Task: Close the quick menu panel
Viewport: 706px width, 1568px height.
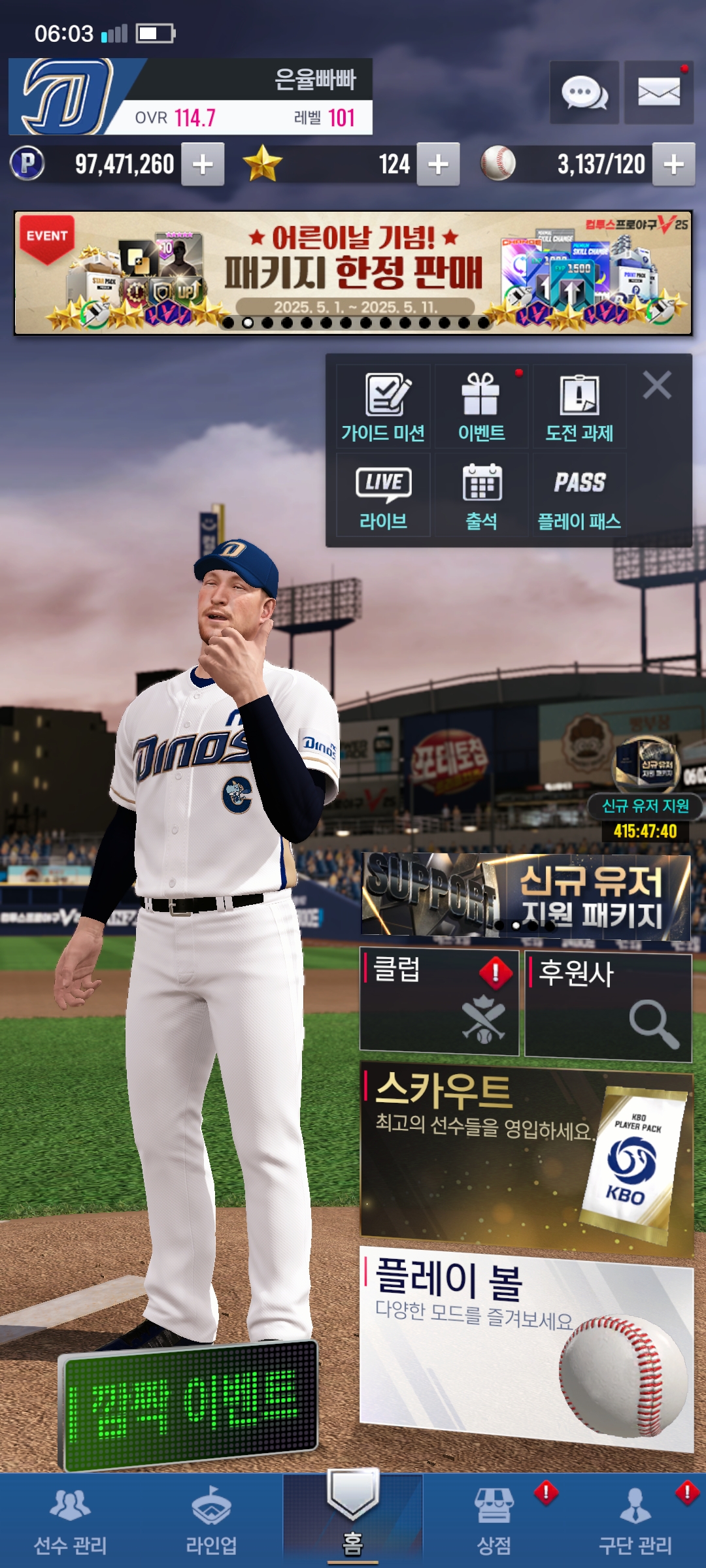Action: 657,385
